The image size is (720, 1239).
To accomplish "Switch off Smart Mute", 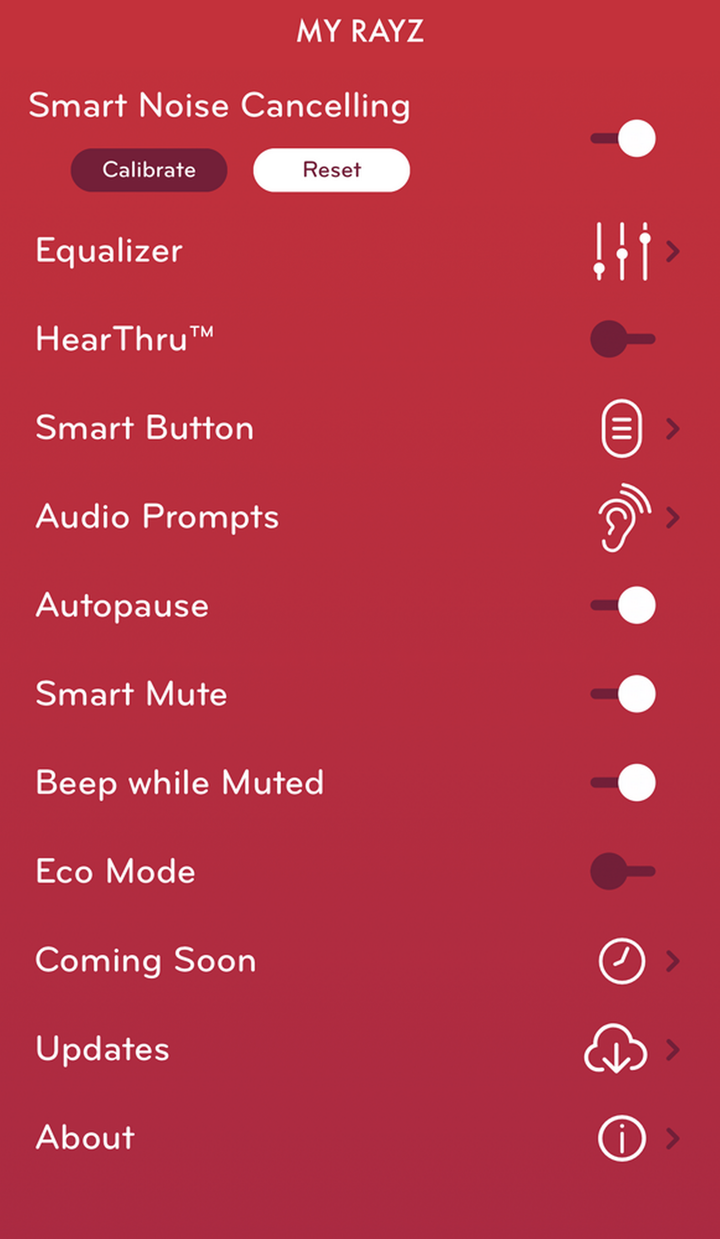I will (623, 694).
